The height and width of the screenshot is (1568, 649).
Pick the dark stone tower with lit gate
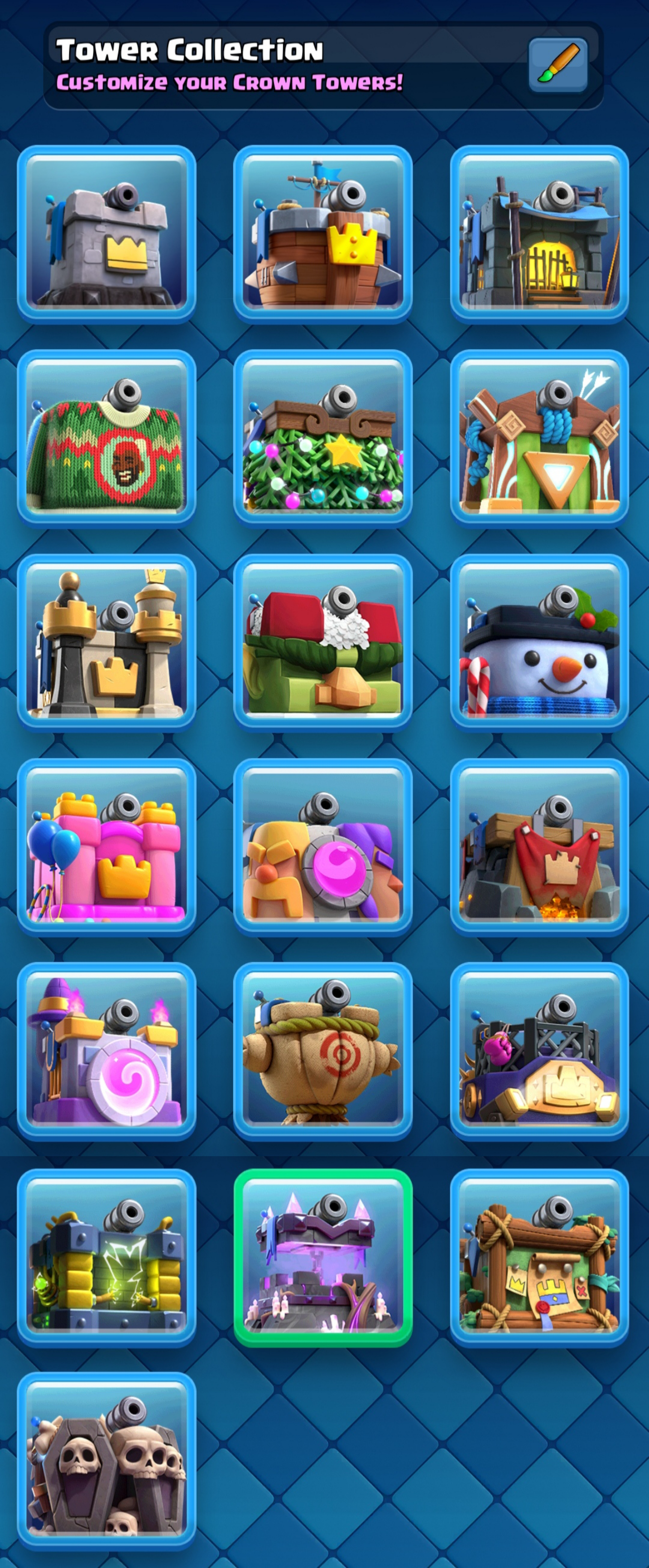[539, 234]
